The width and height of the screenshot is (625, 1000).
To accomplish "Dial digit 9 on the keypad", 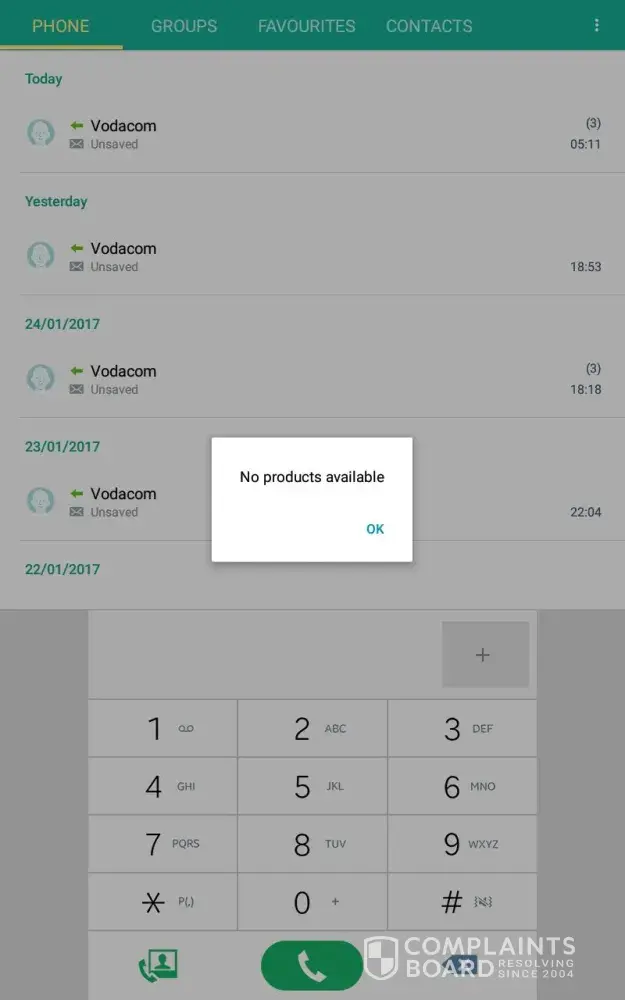I will point(462,844).
